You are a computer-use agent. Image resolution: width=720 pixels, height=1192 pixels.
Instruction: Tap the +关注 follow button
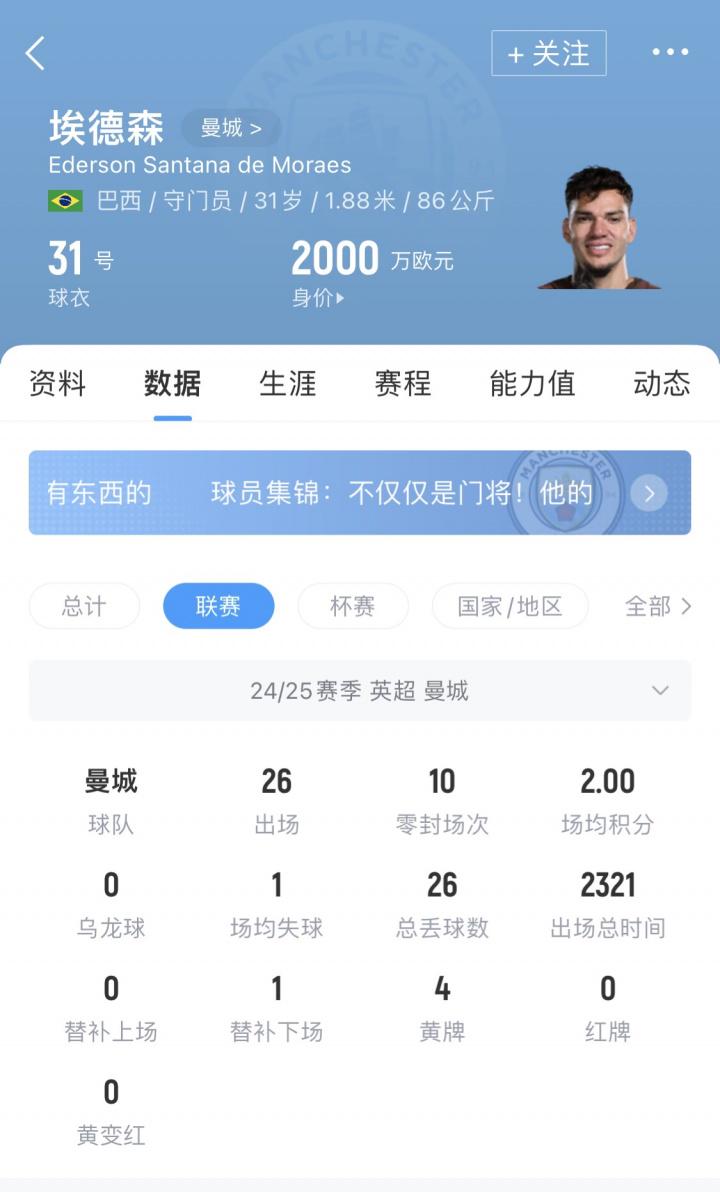548,53
